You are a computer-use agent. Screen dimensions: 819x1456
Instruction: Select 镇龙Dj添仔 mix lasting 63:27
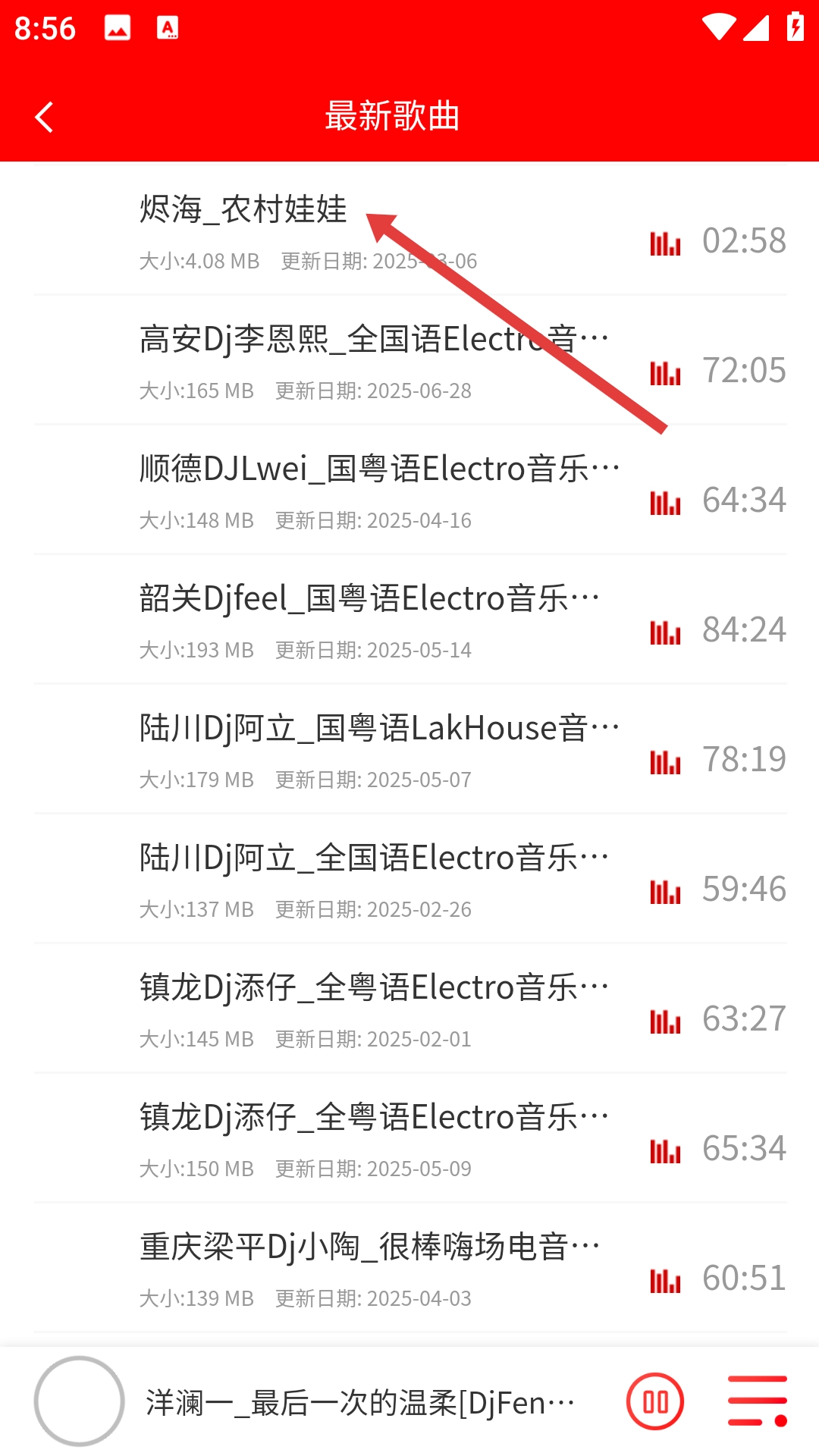click(x=373, y=988)
